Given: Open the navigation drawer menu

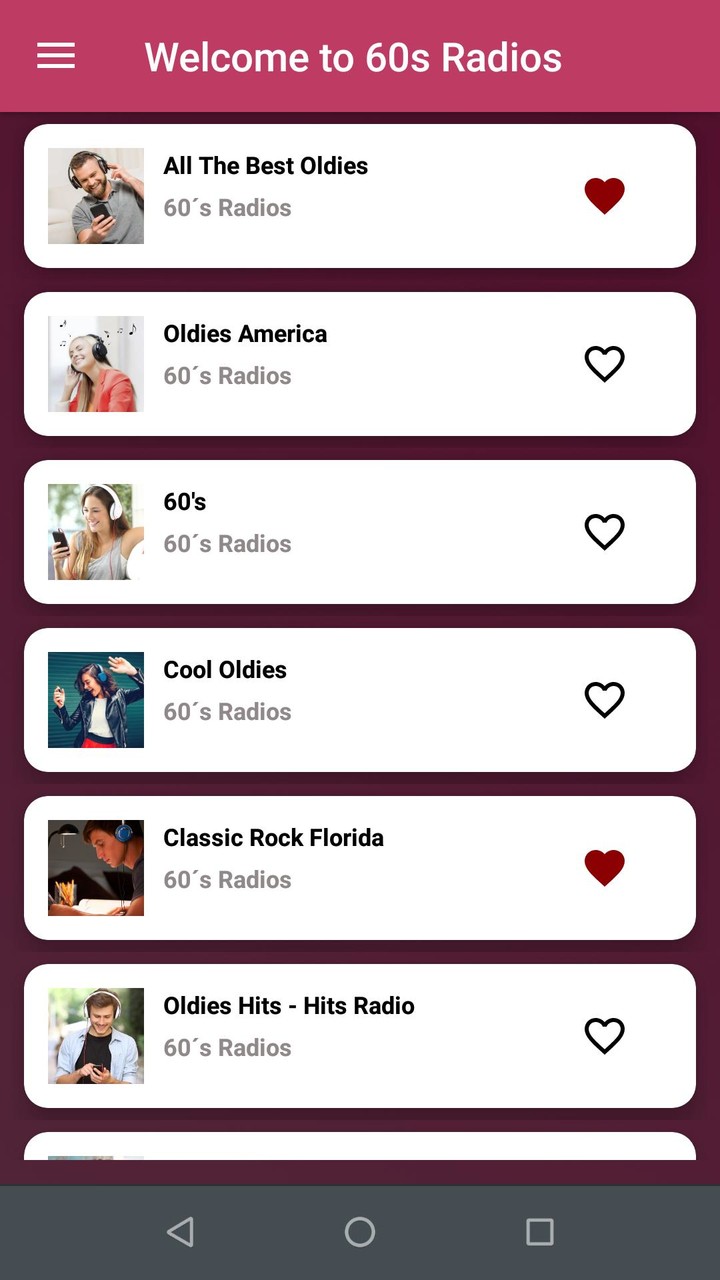Looking at the screenshot, I should [55, 56].
